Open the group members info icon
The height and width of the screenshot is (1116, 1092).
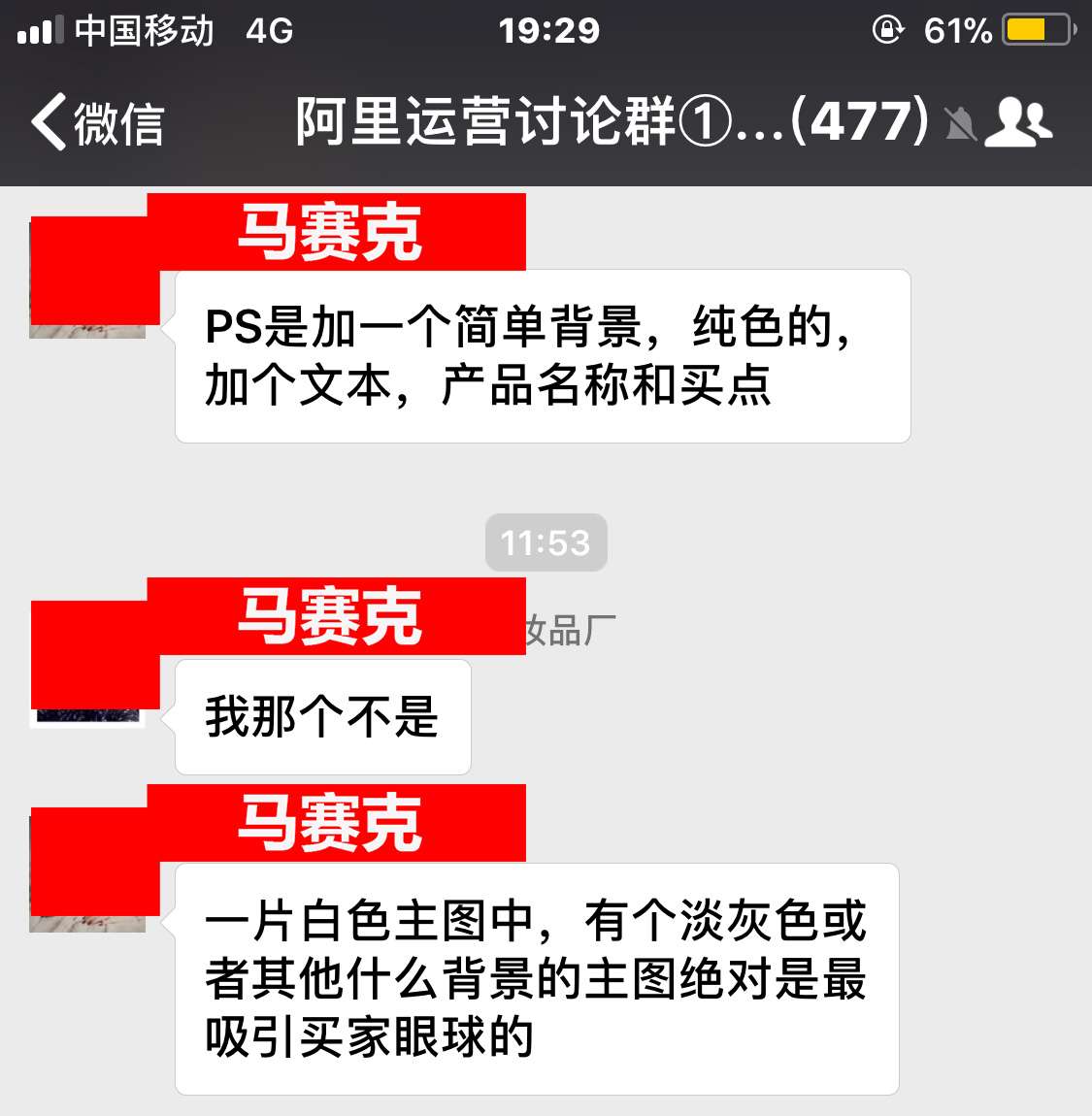[1018, 123]
